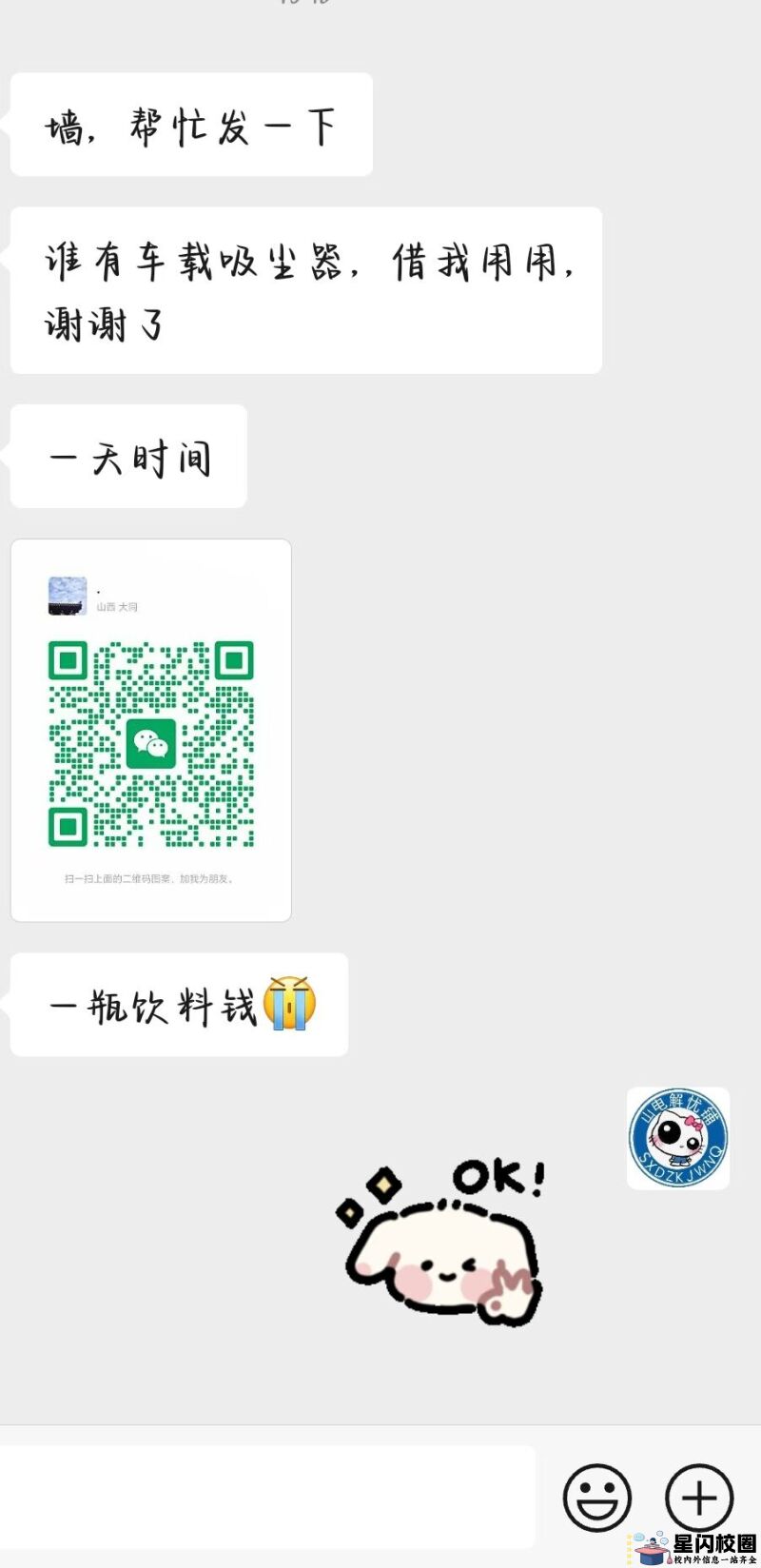Open the plus attachment menu
The height and width of the screenshot is (1568, 761).
(x=699, y=1498)
